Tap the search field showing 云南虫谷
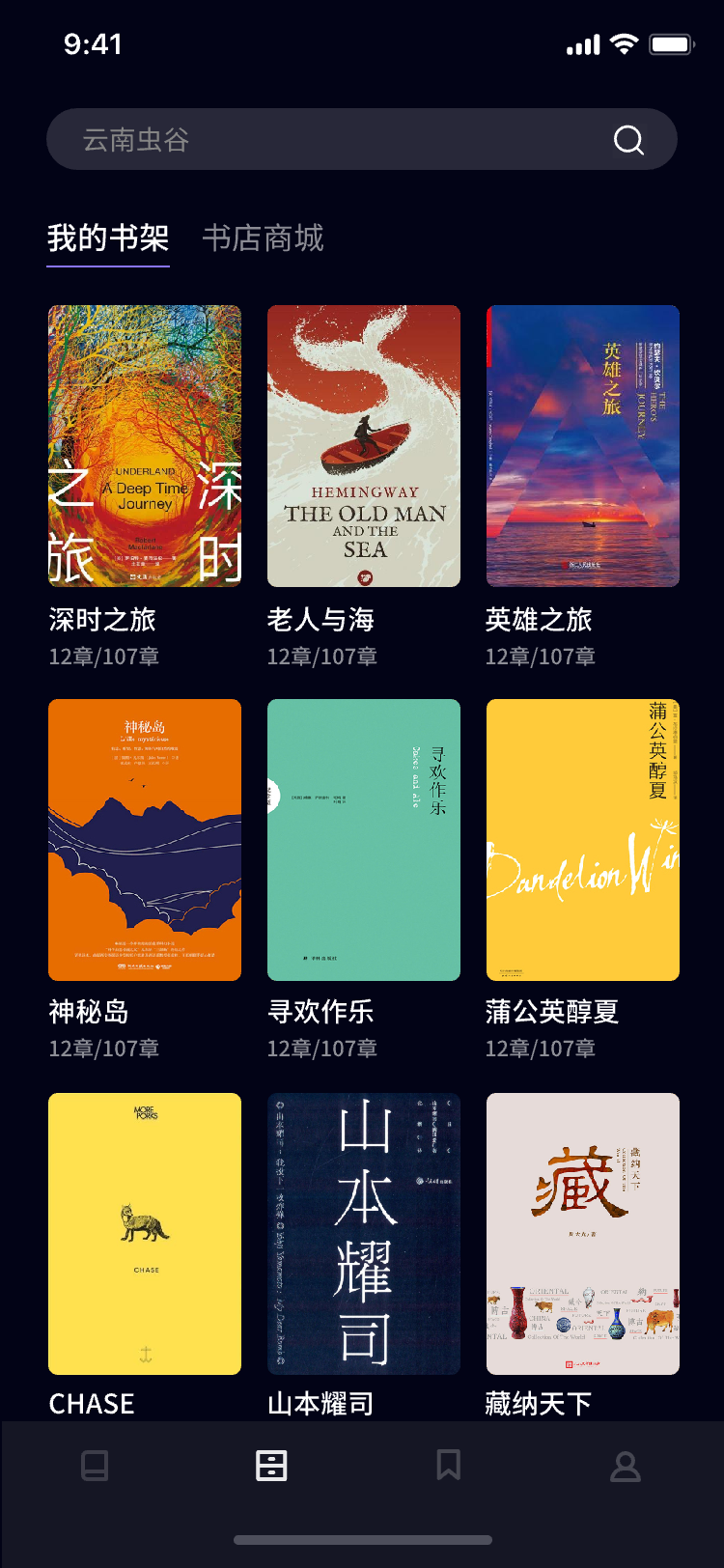Viewport: 724px width, 1568px height. coord(328,140)
